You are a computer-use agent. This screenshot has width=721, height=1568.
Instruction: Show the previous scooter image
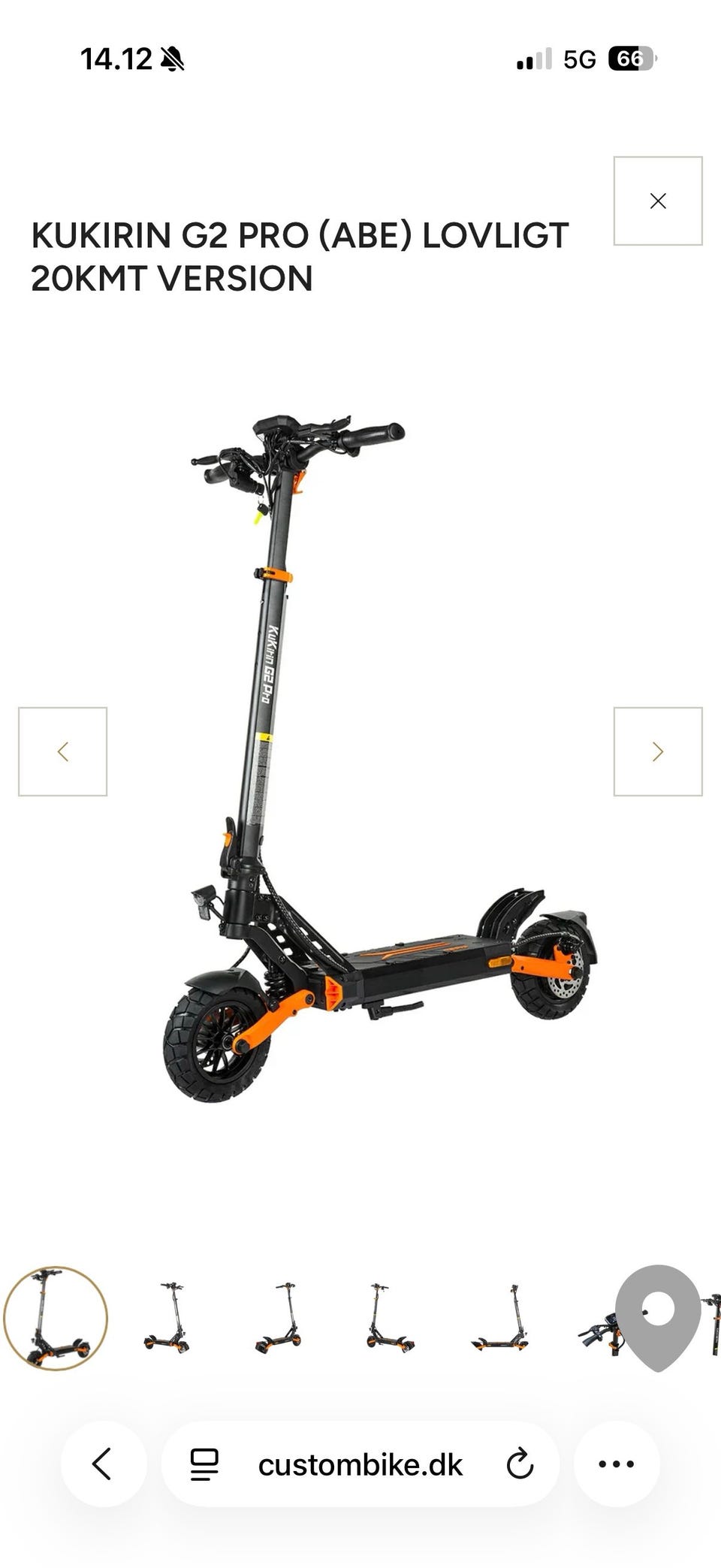[62, 751]
